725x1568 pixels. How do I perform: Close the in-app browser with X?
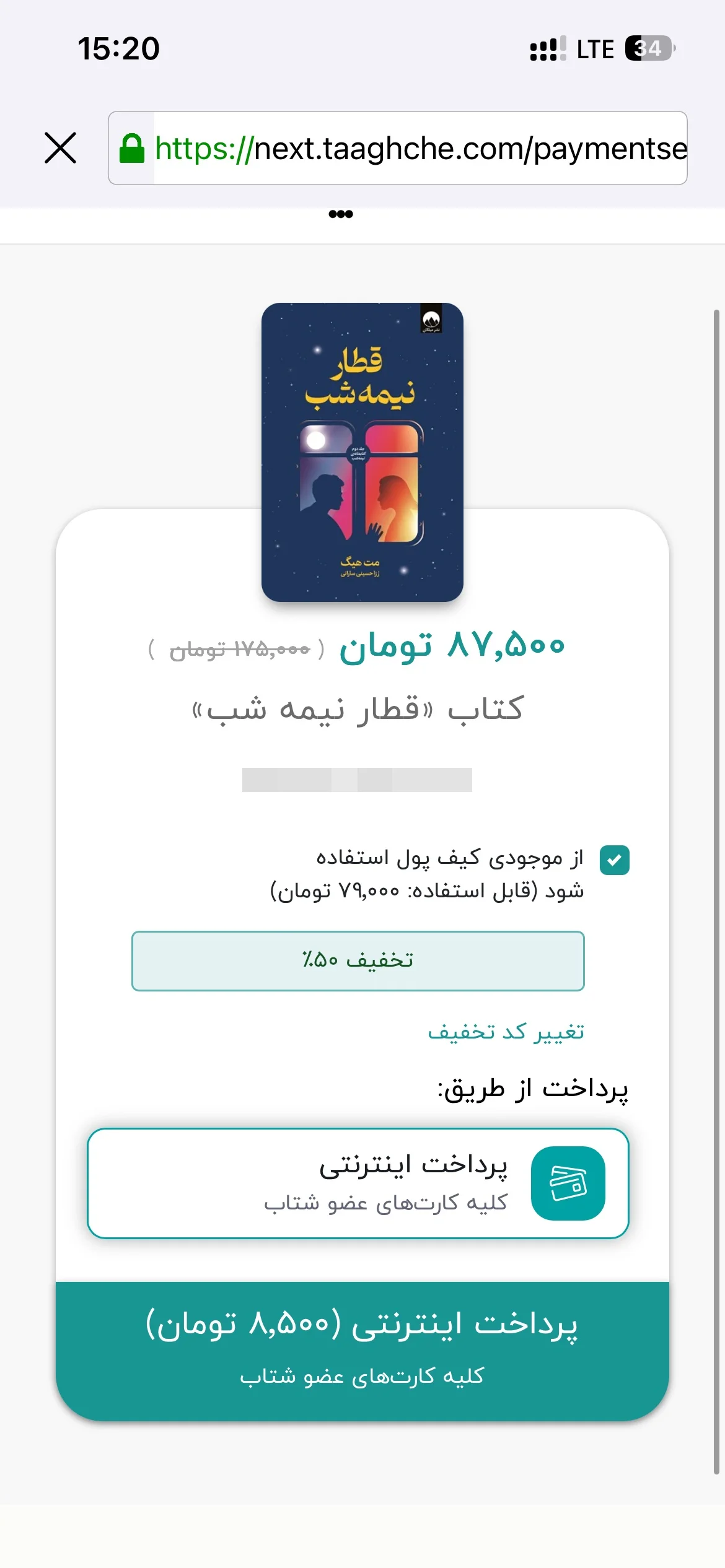(x=61, y=148)
